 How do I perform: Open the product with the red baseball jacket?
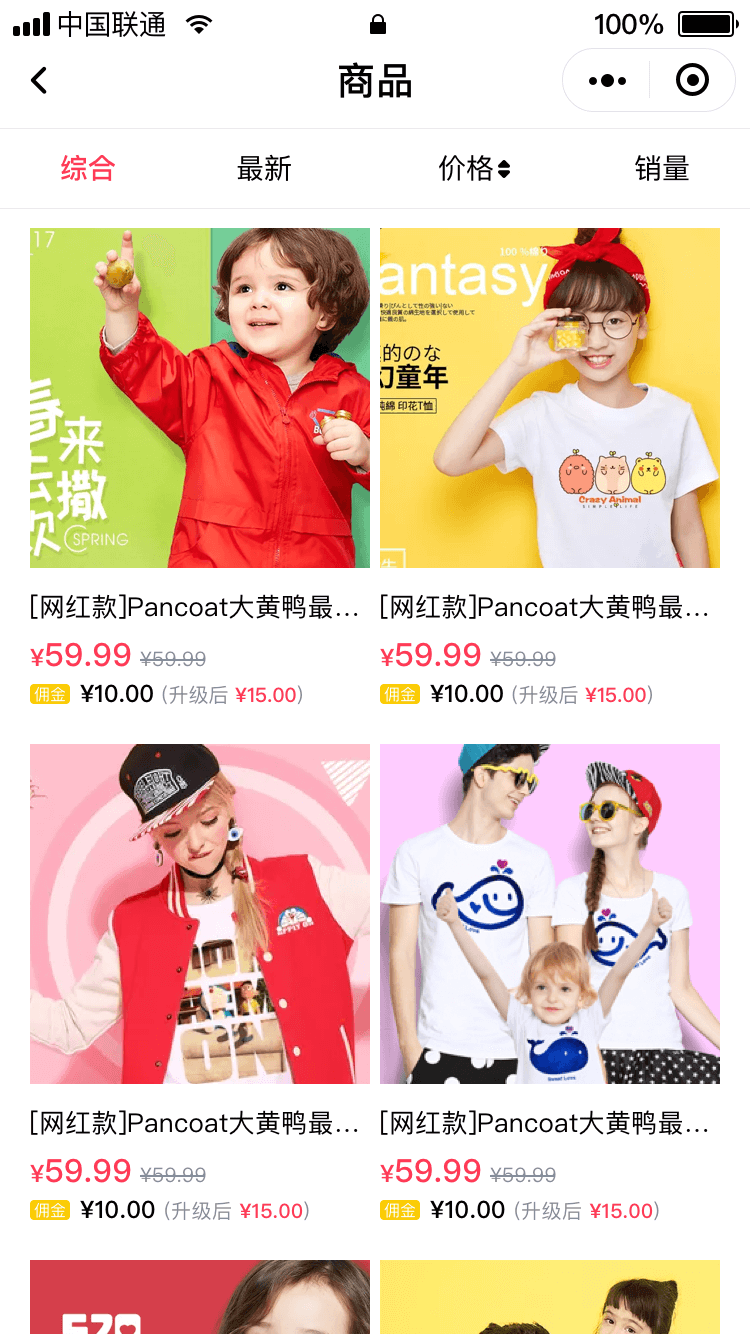pyautogui.click(x=200, y=914)
